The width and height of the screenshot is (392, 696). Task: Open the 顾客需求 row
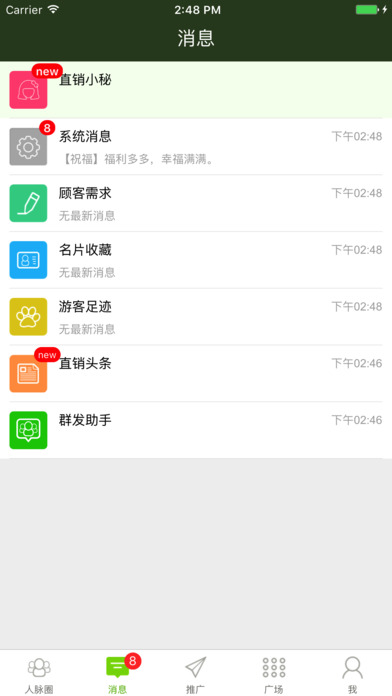click(x=196, y=203)
